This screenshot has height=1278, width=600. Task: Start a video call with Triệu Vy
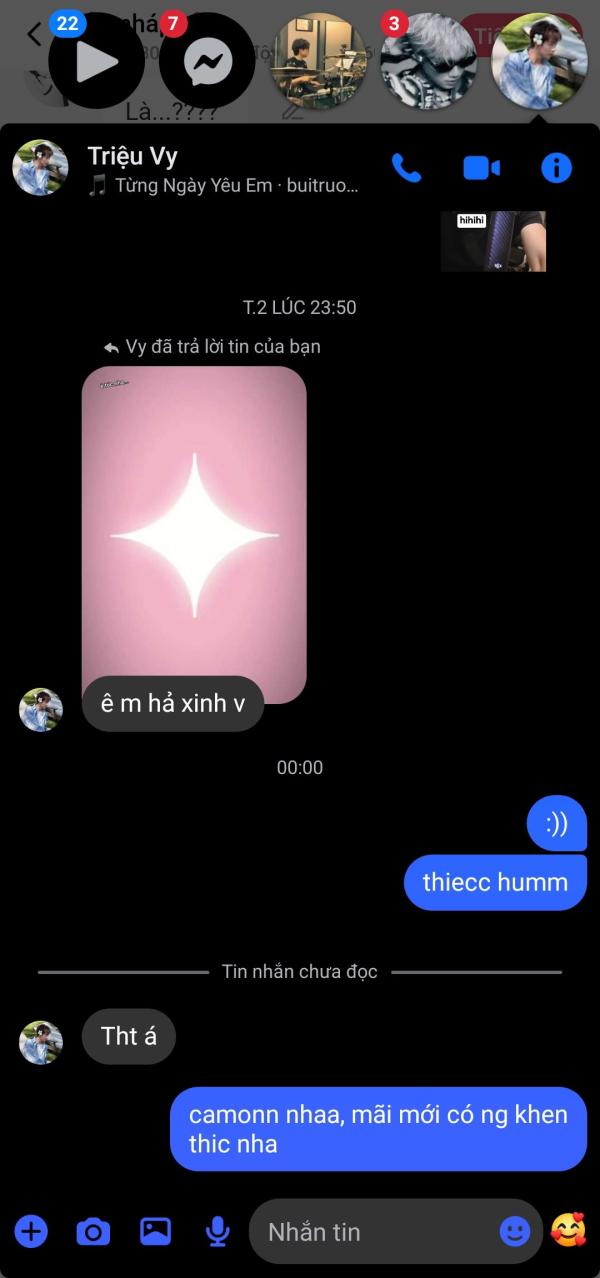(x=481, y=168)
